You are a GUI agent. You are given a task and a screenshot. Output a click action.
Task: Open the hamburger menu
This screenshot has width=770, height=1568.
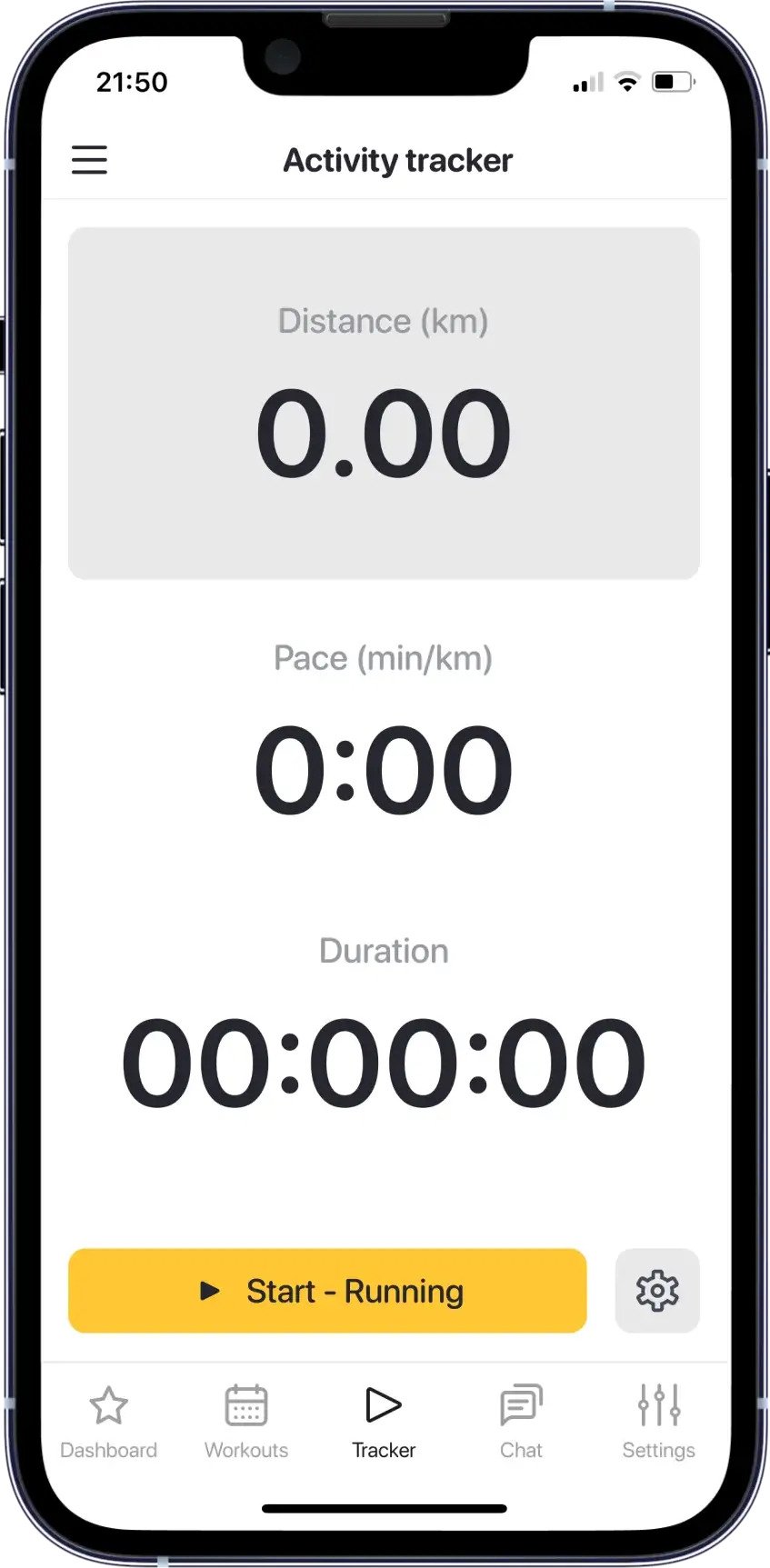coord(90,160)
